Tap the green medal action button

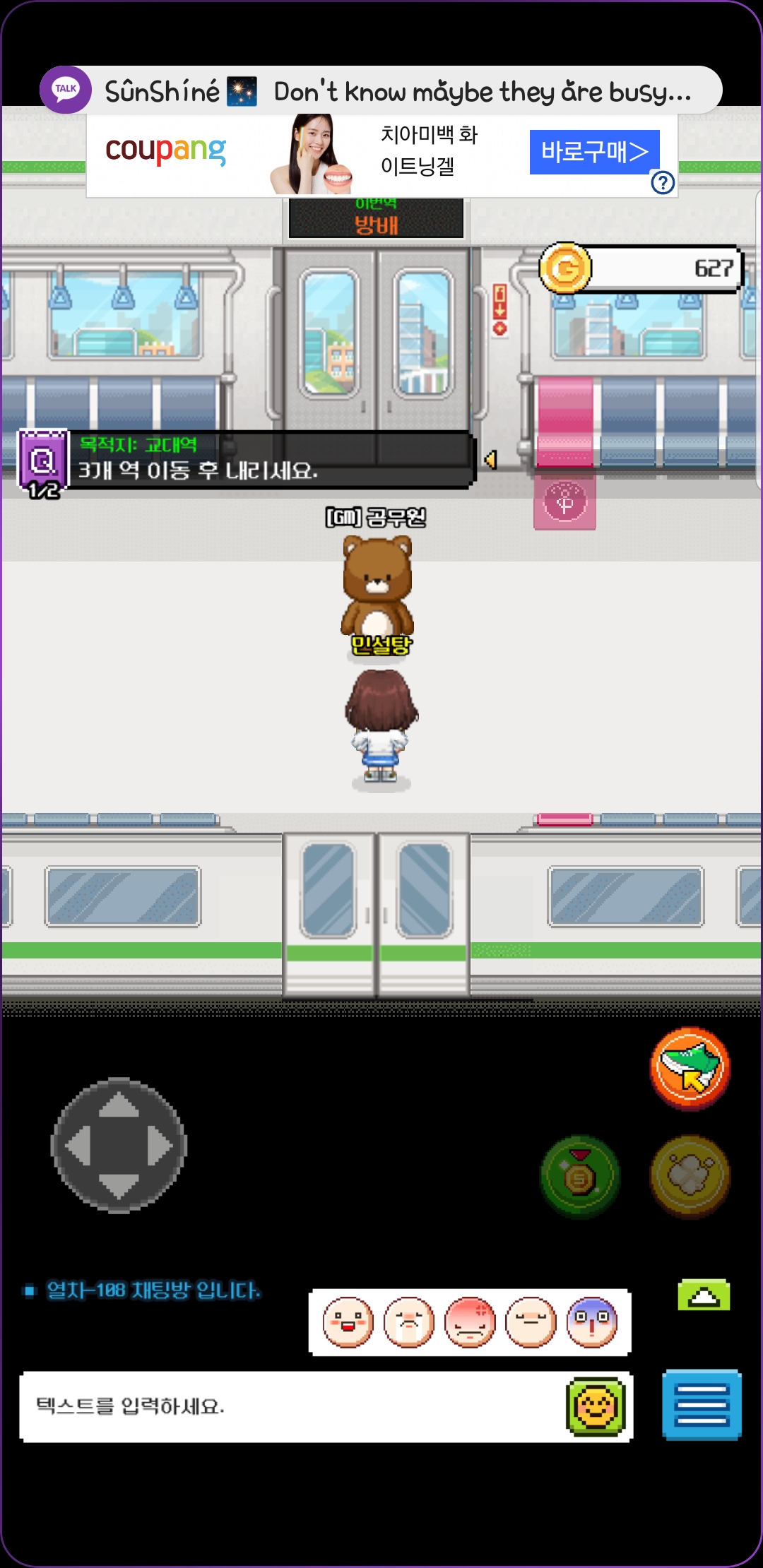pyautogui.click(x=580, y=1176)
